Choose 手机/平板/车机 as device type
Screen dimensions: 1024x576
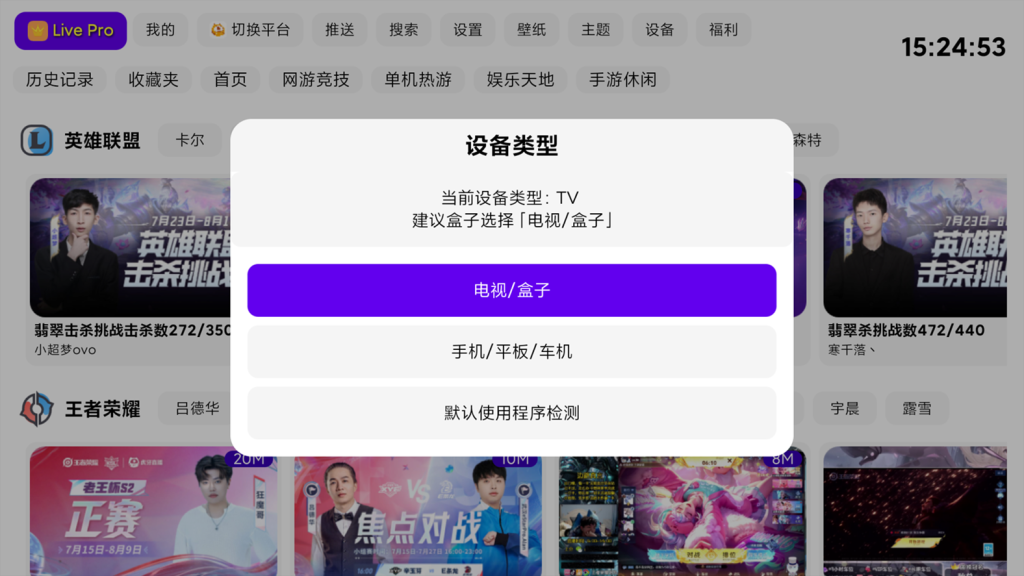pyautogui.click(x=511, y=352)
